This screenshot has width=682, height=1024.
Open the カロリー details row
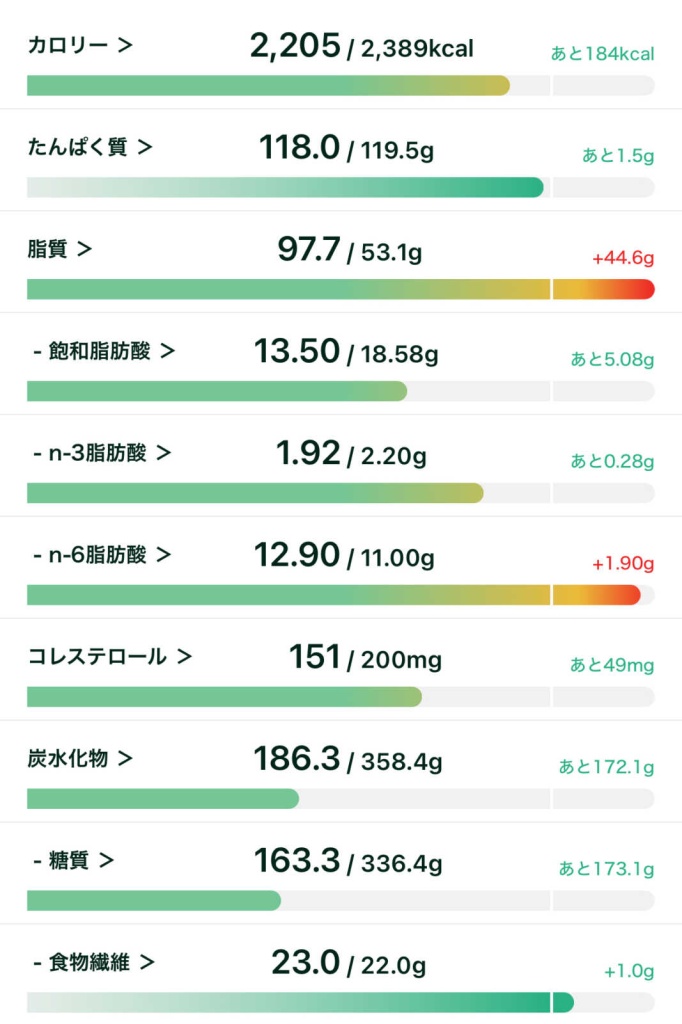80,46
